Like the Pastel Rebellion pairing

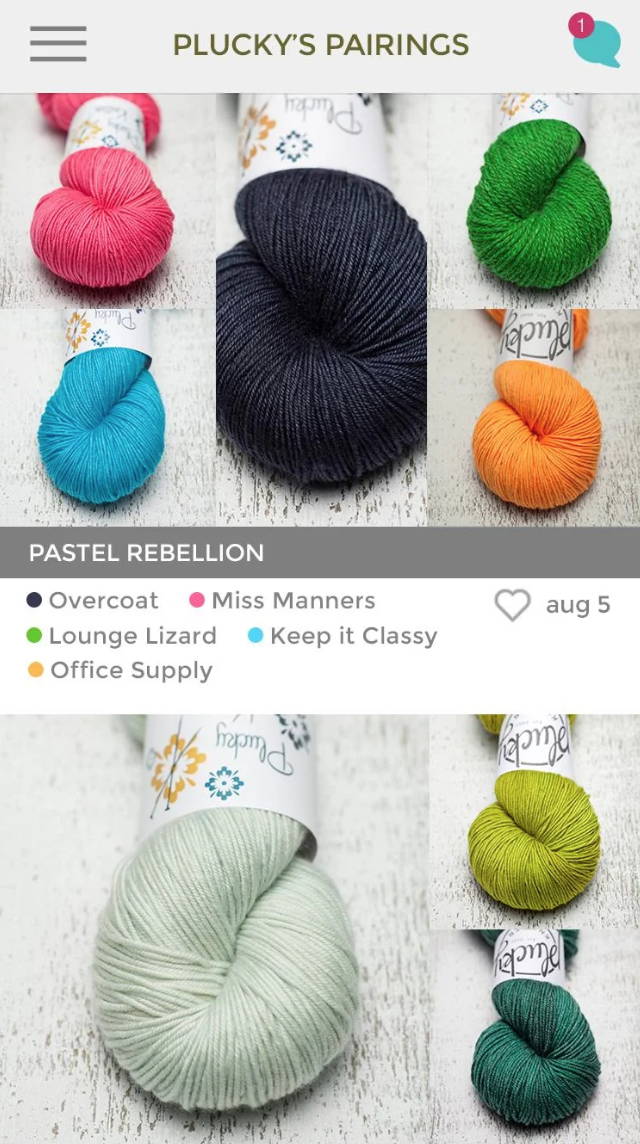[x=512, y=605]
